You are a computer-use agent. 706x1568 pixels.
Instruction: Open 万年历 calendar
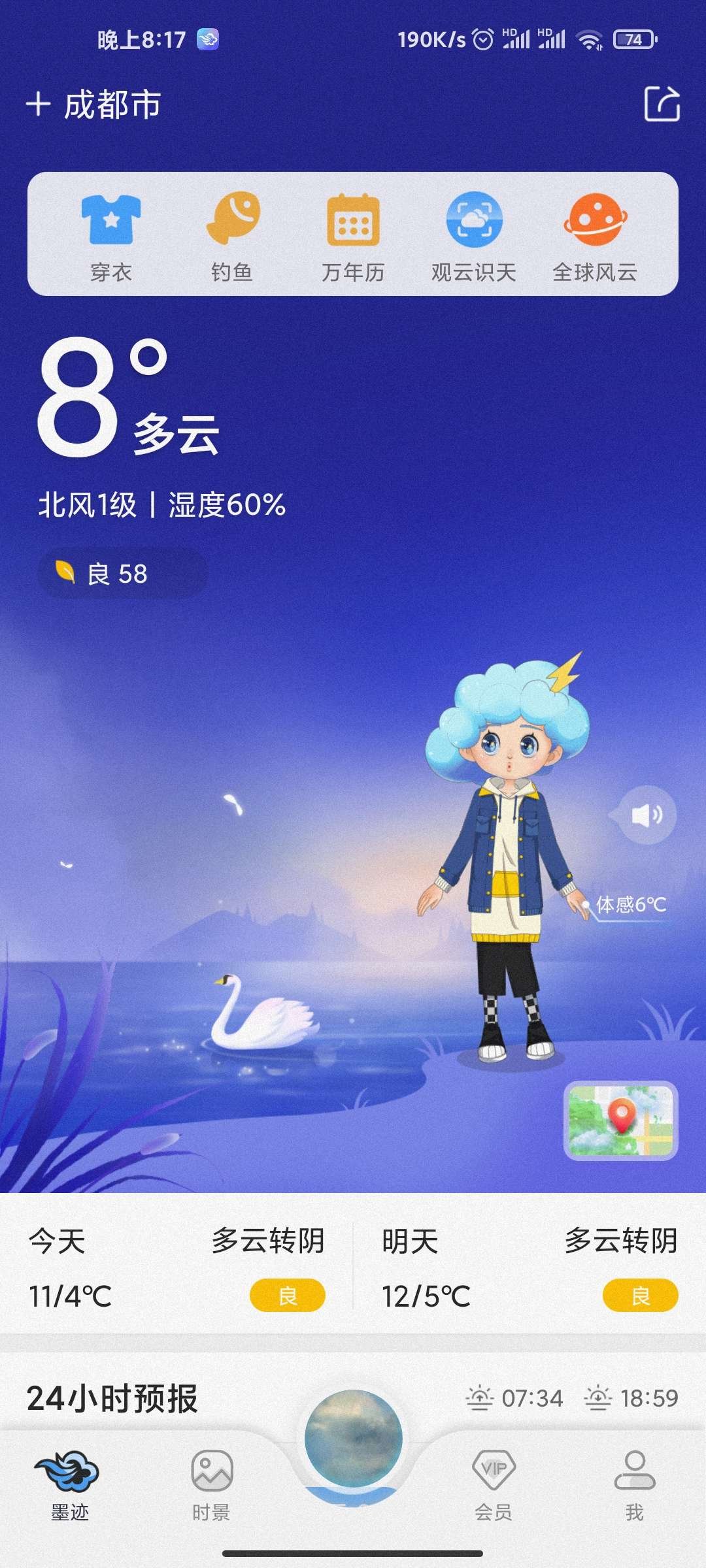pos(353,237)
